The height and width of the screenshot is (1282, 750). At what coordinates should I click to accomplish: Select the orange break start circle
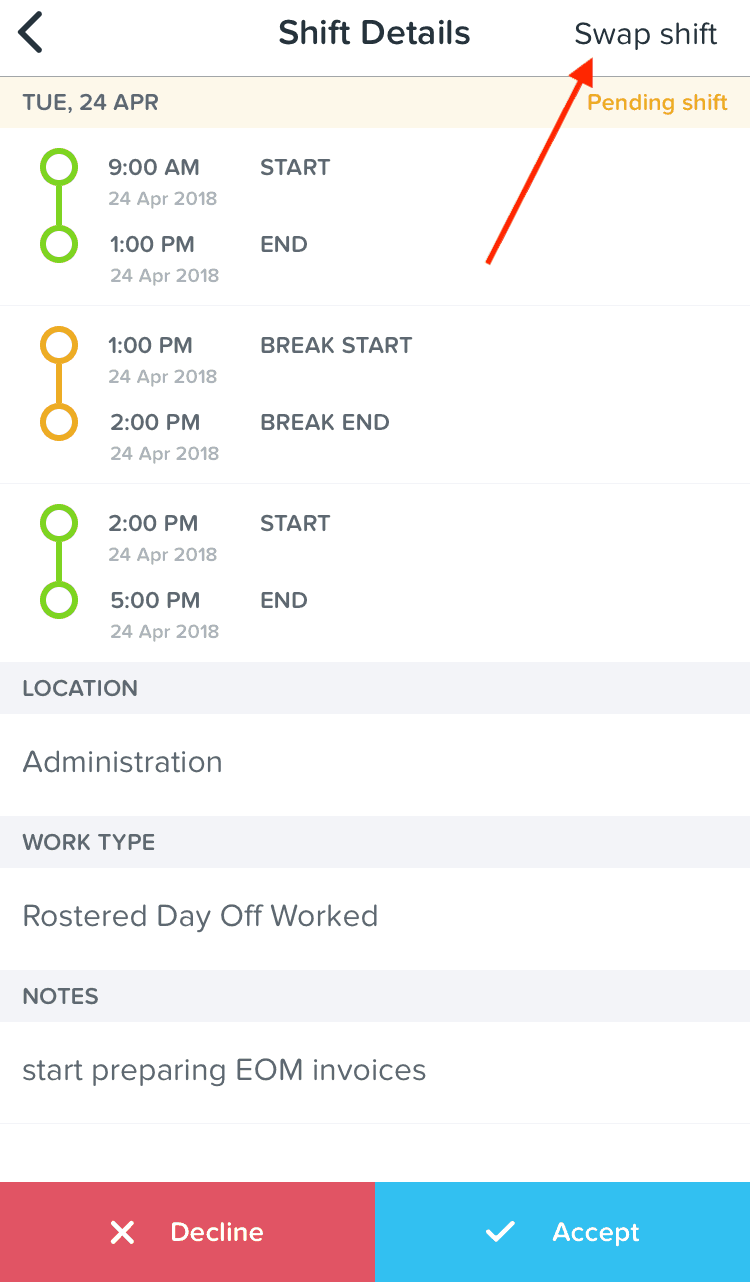[59, 344]
